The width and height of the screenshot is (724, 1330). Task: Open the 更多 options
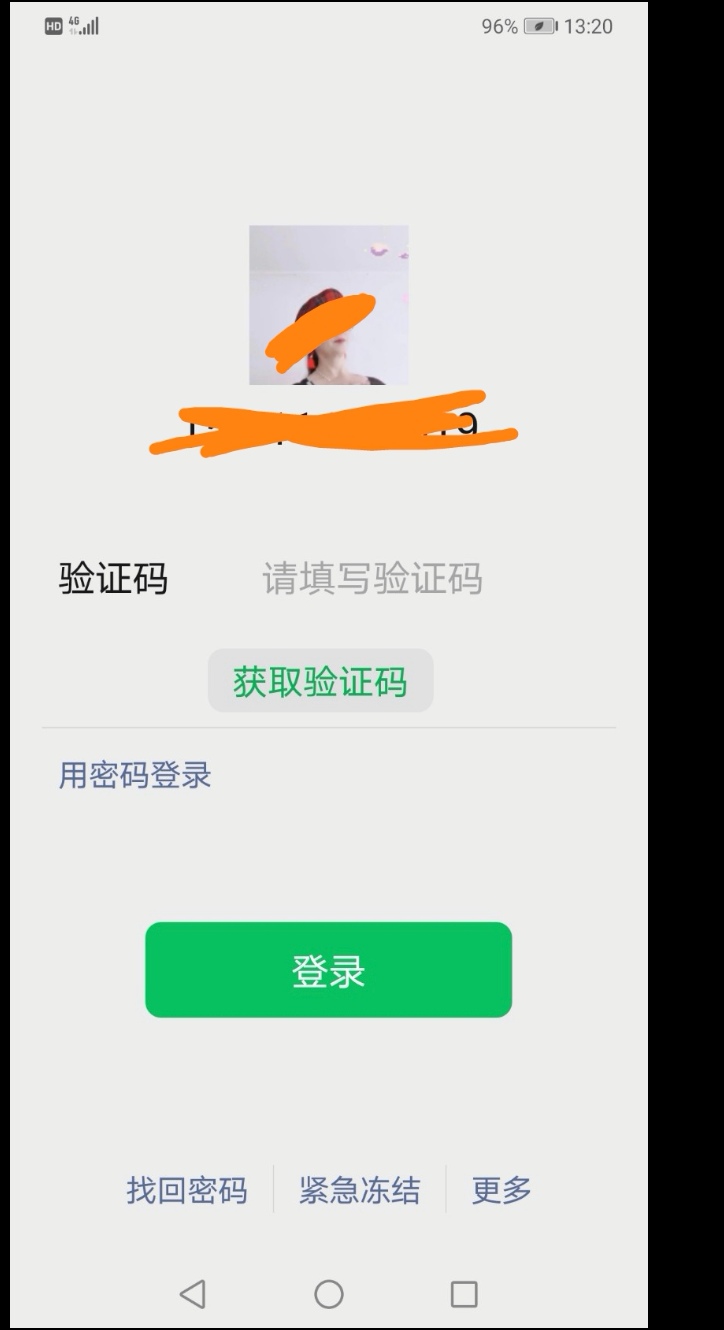pos(502,1190)
